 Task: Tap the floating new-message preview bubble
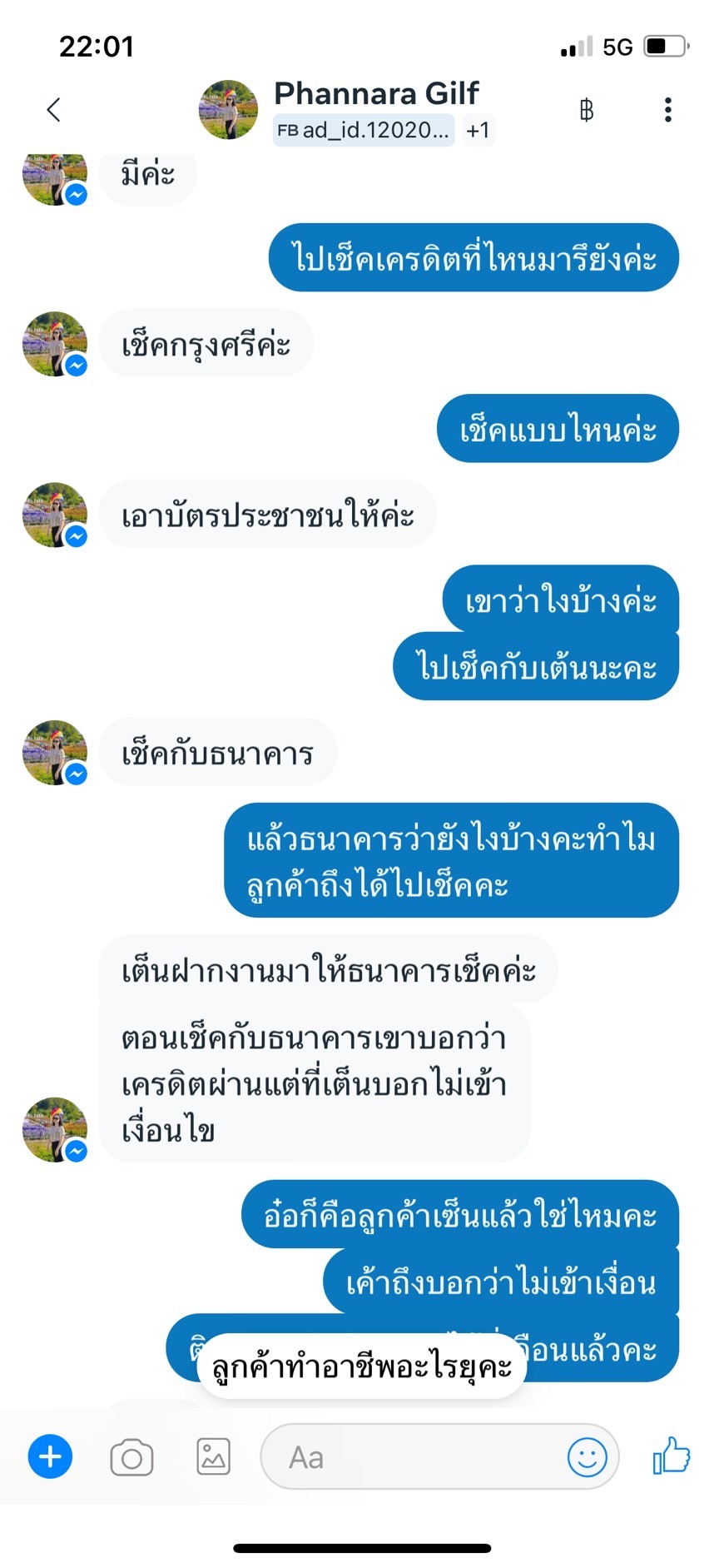tap(361, 1366)
